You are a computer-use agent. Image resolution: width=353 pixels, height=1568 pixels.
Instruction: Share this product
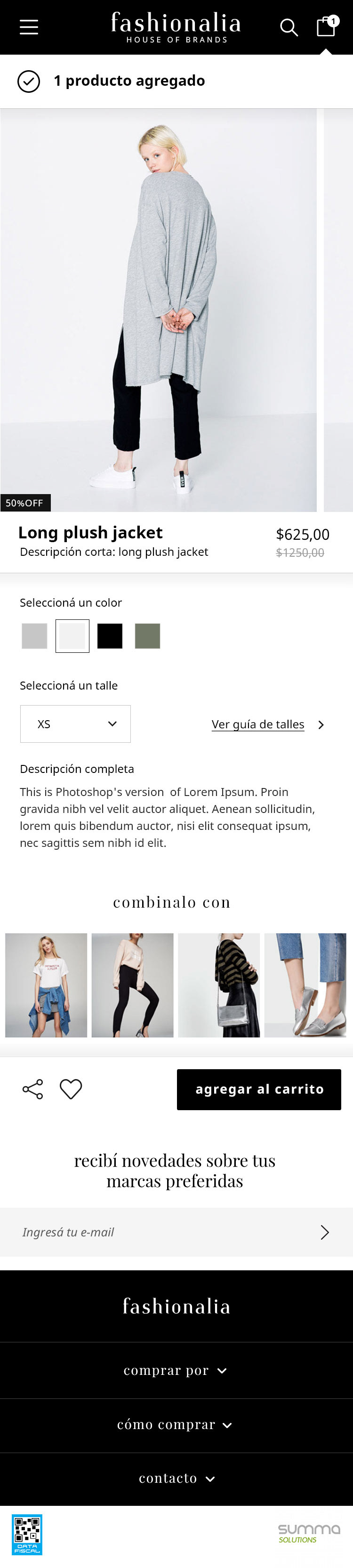click(x=33, y=1089)
